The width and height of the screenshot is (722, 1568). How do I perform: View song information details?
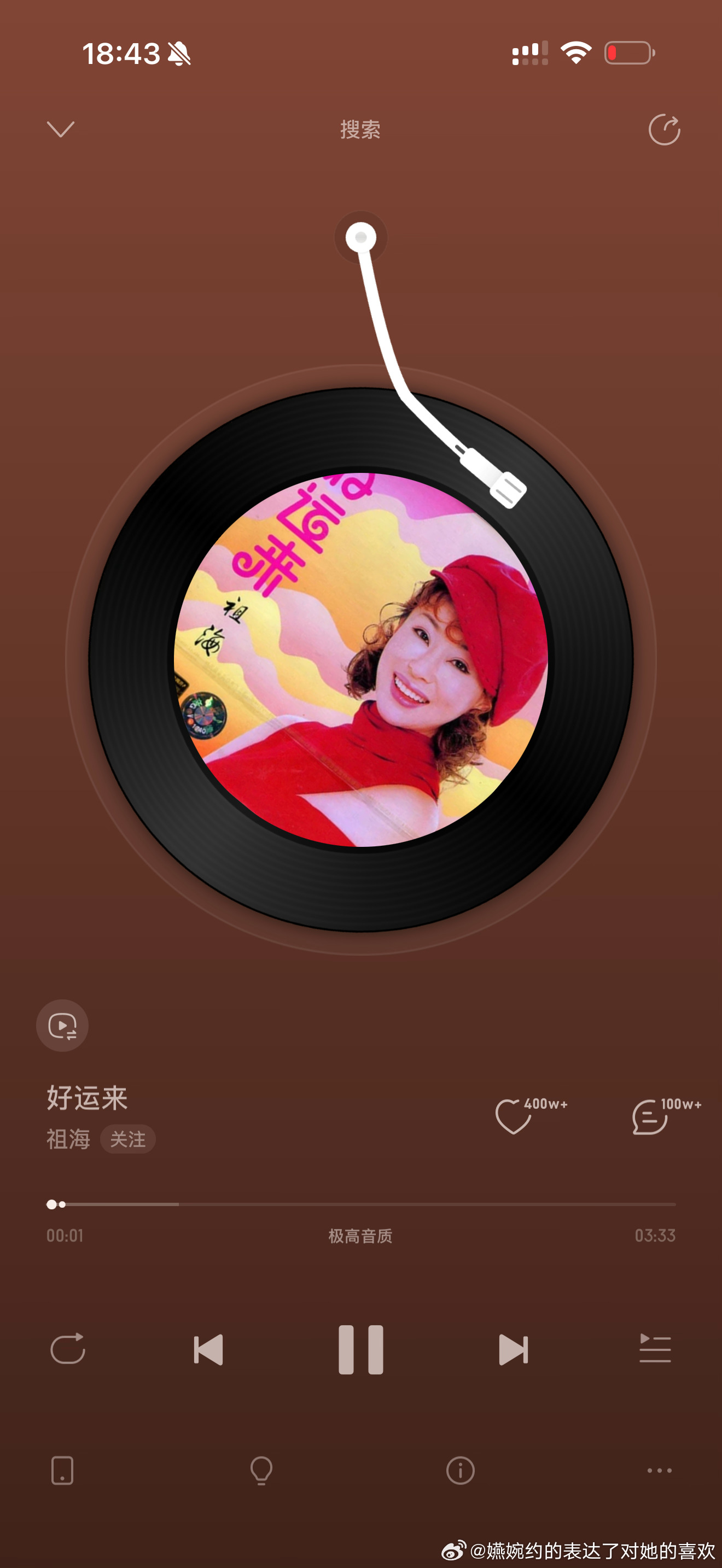[460, 1471]
